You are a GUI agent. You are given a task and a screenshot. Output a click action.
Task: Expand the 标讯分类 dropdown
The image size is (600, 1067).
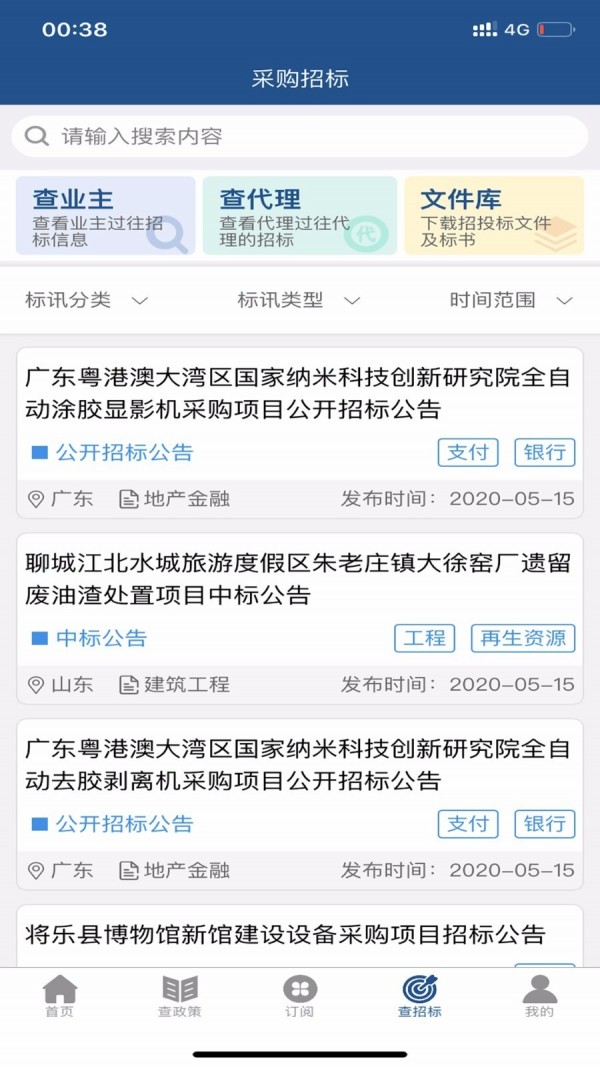point(86,300)
